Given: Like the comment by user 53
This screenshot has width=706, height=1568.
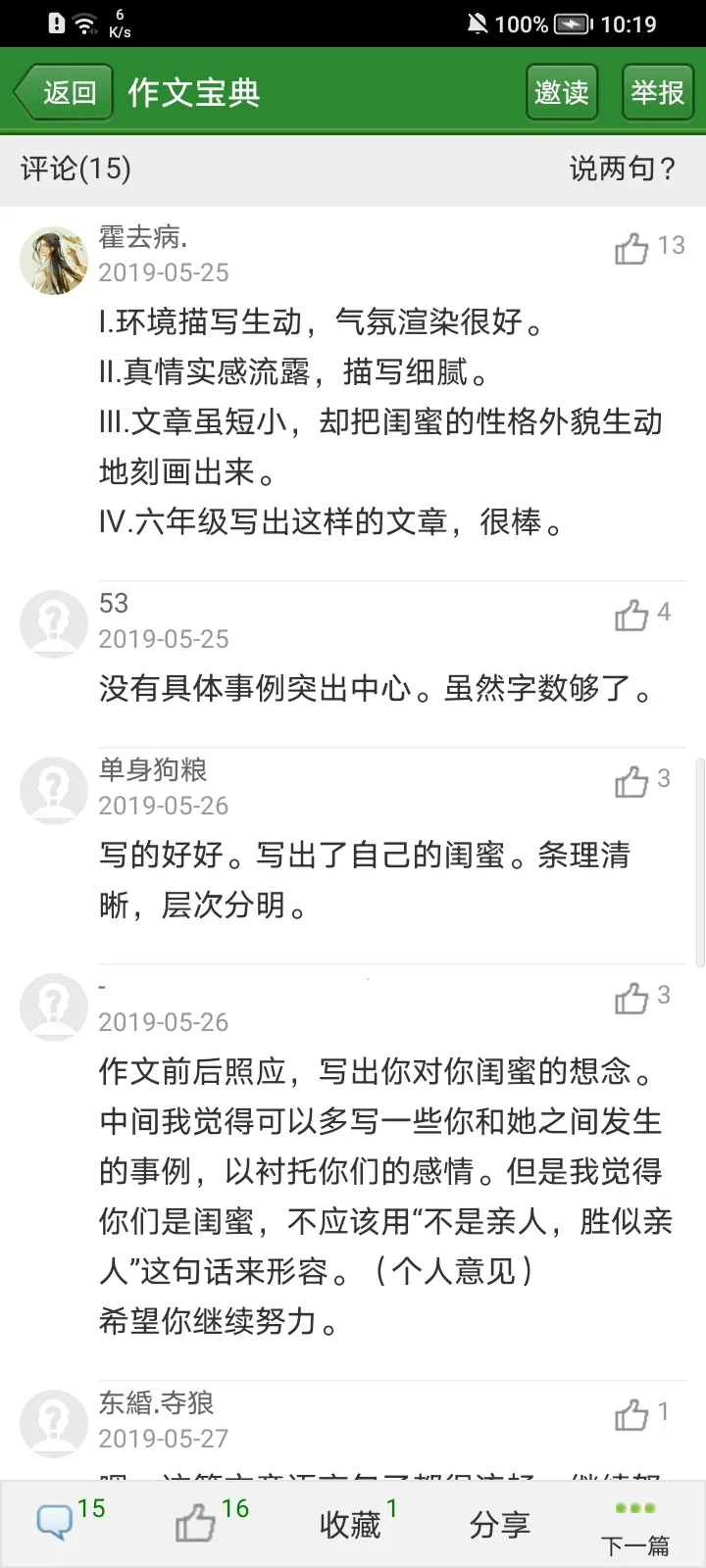Looking at the screenshot, I should (632, 614).
